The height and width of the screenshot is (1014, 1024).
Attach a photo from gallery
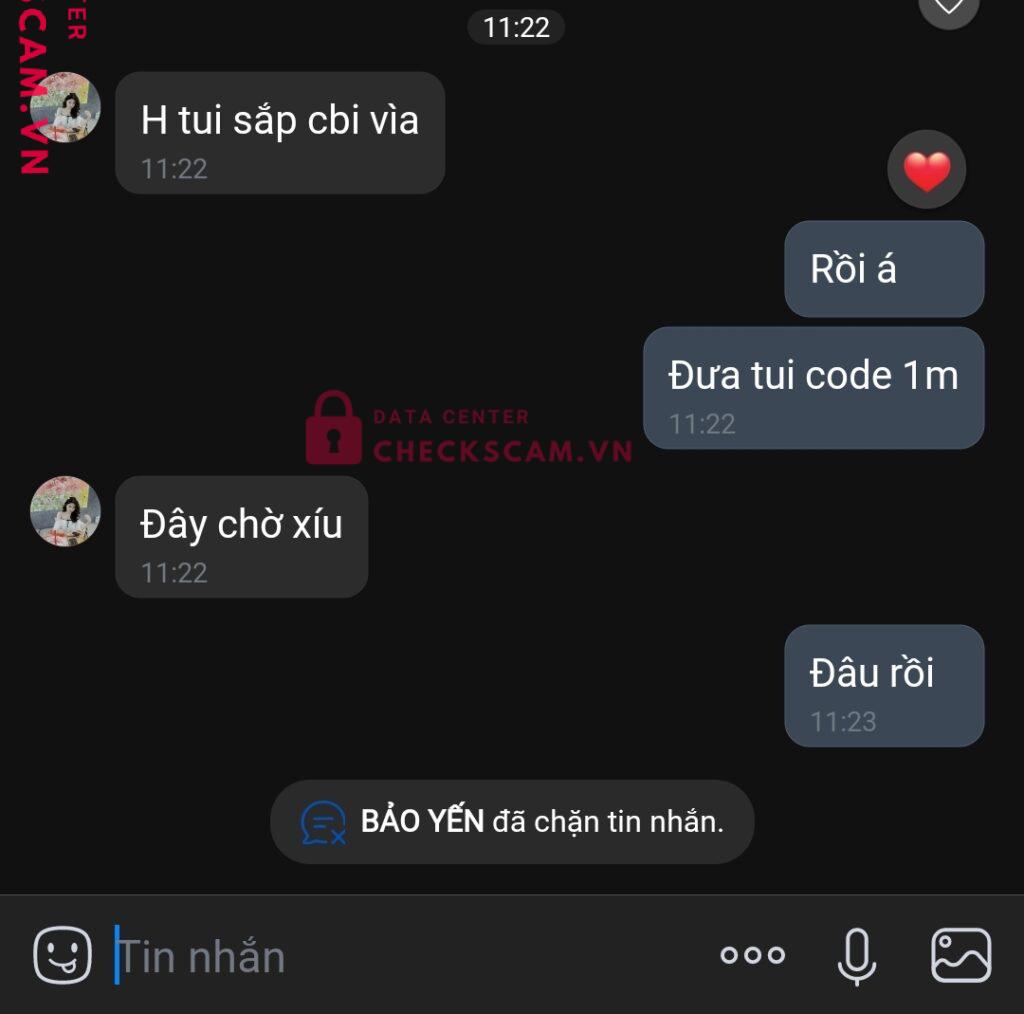point(960,955)
